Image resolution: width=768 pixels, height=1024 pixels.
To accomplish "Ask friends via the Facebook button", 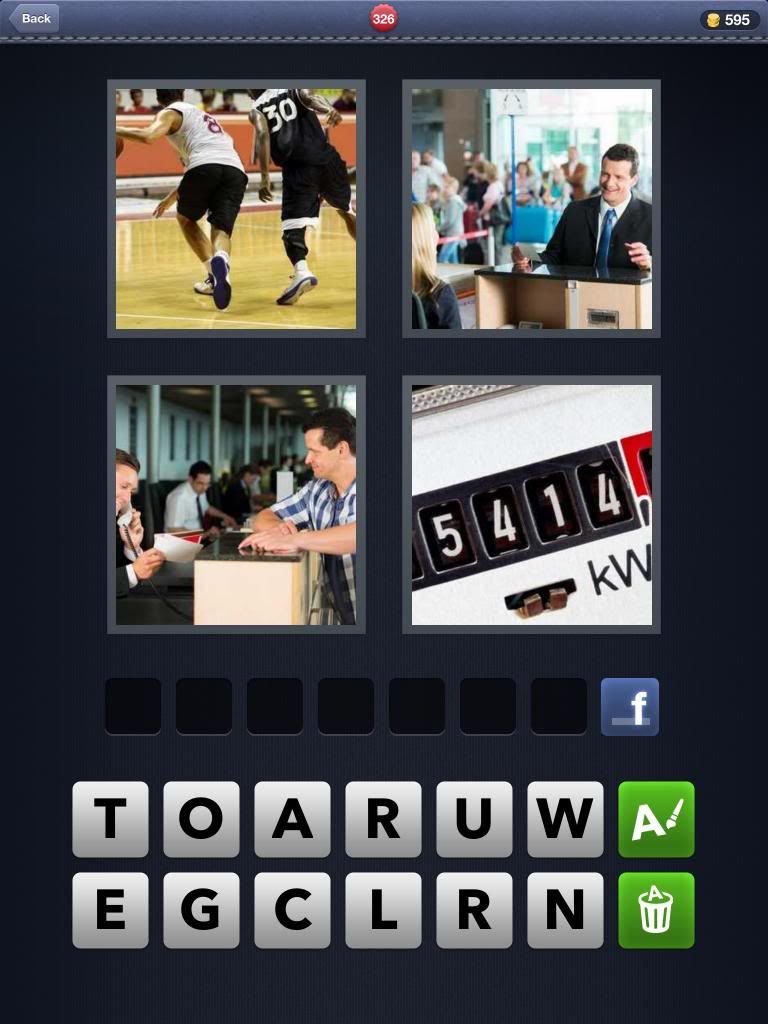I will [630, 707].
